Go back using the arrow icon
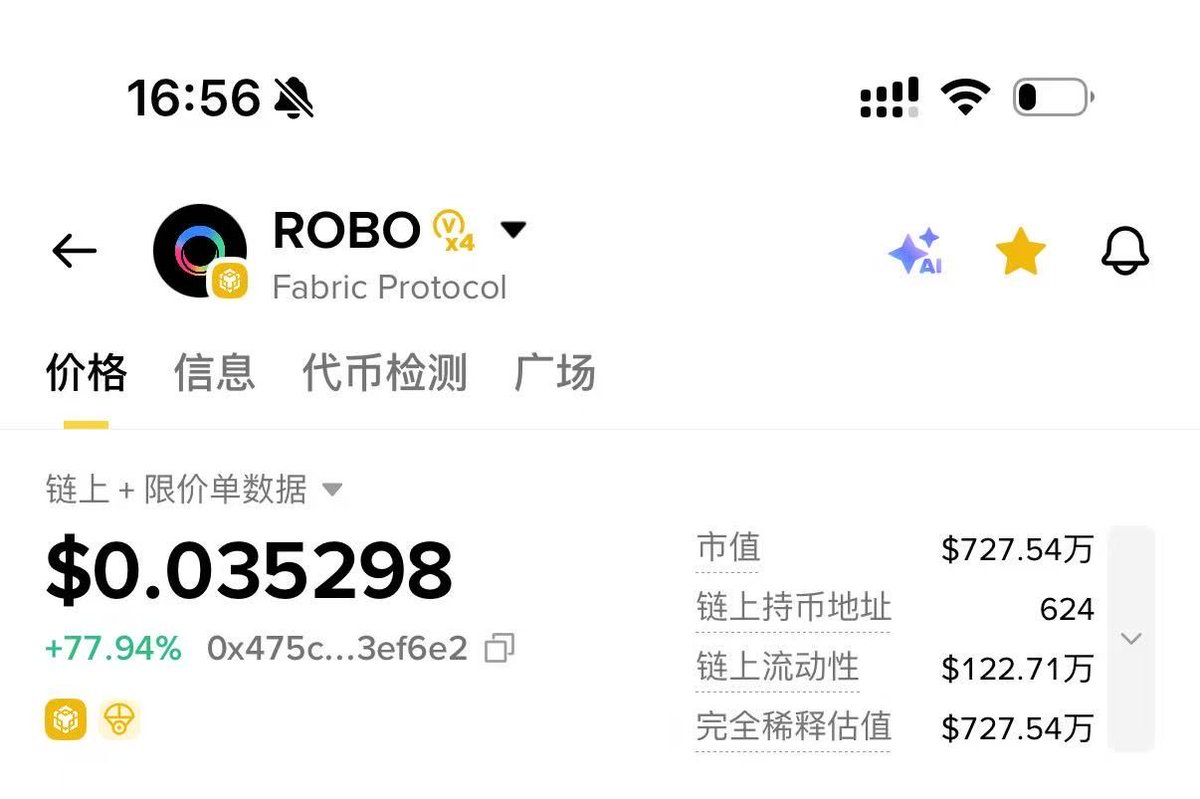Screen dimensions: 1200x799 coord(75,251)
